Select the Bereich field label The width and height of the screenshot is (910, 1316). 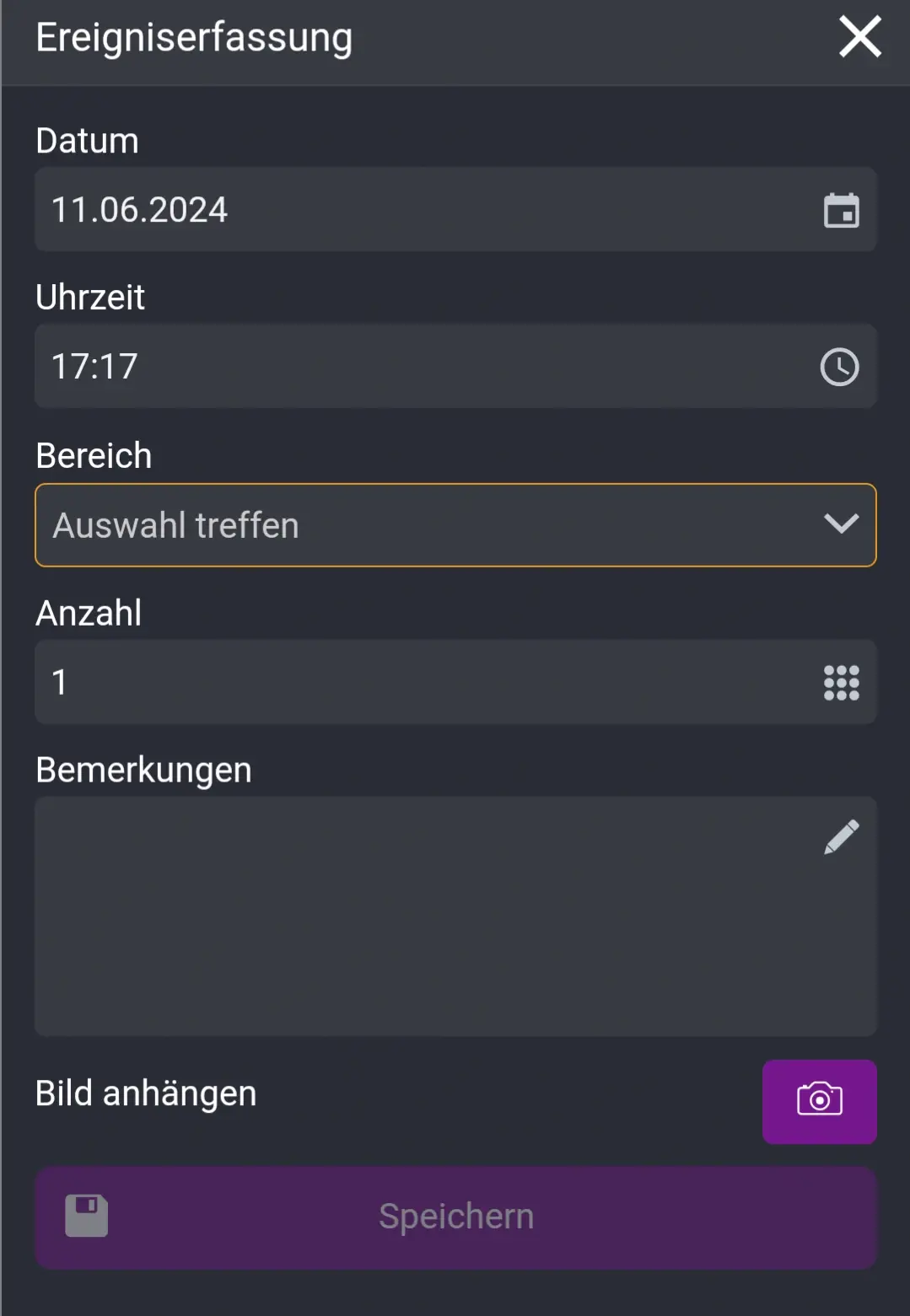click(93, 454)
